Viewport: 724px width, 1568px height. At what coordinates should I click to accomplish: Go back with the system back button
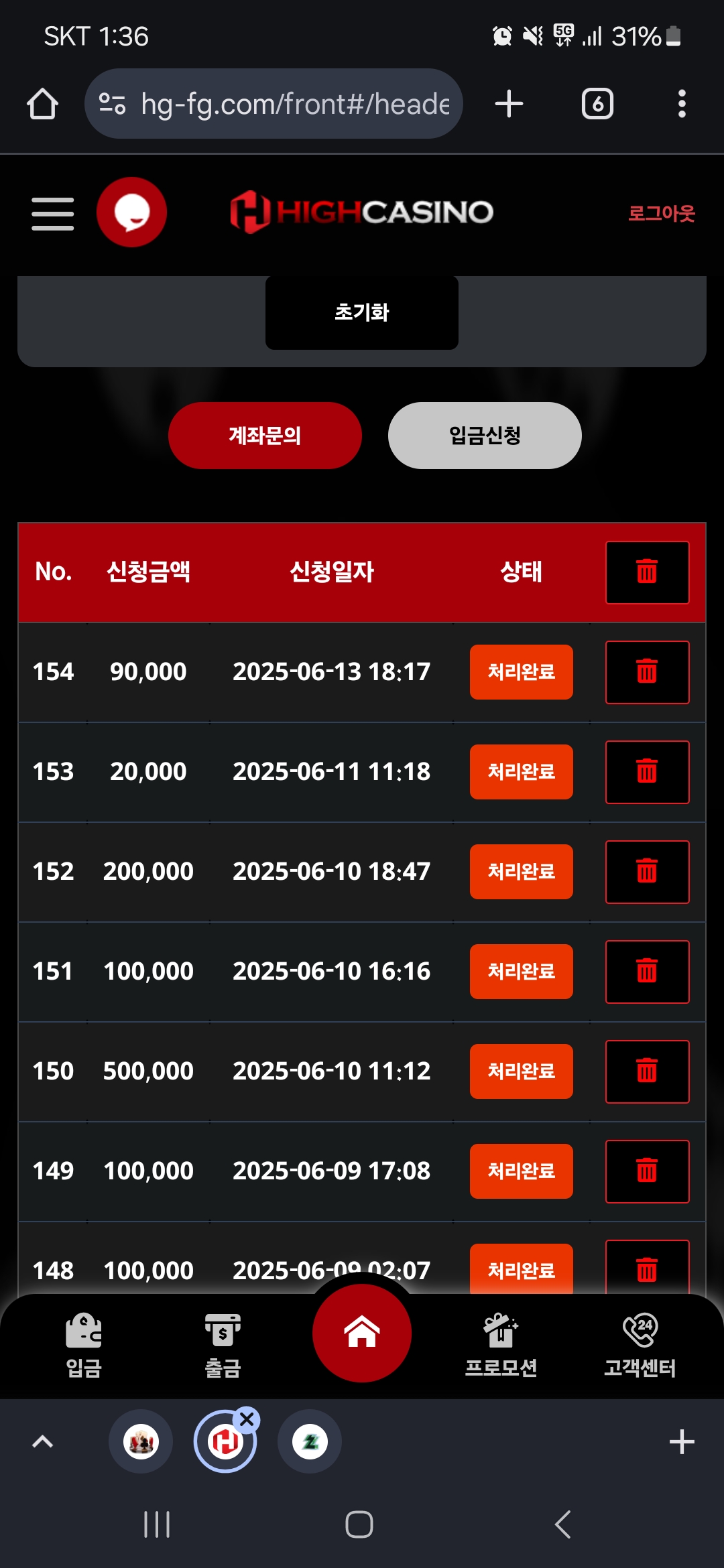(x=562, y=1524)
